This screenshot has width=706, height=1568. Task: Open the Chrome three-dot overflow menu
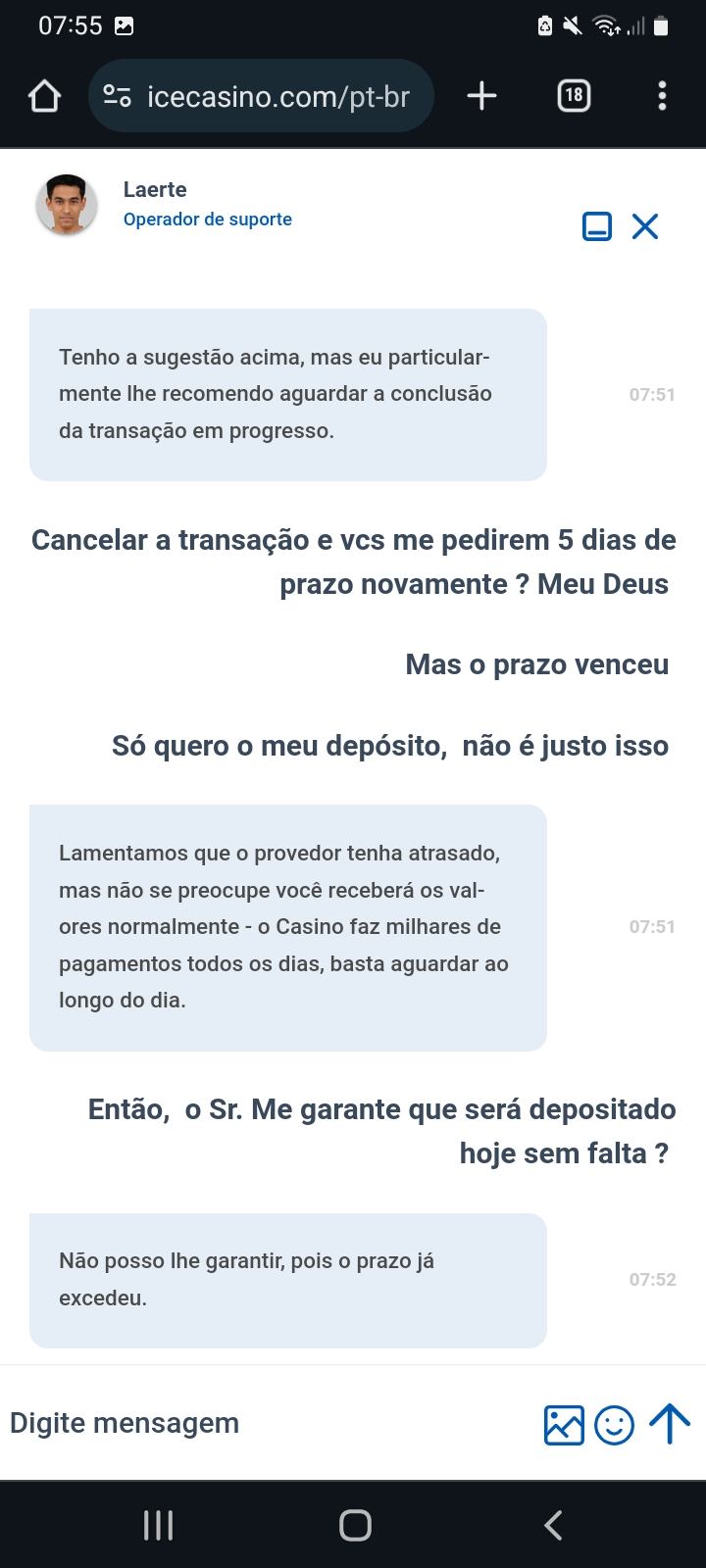click(x=661, y=95)
